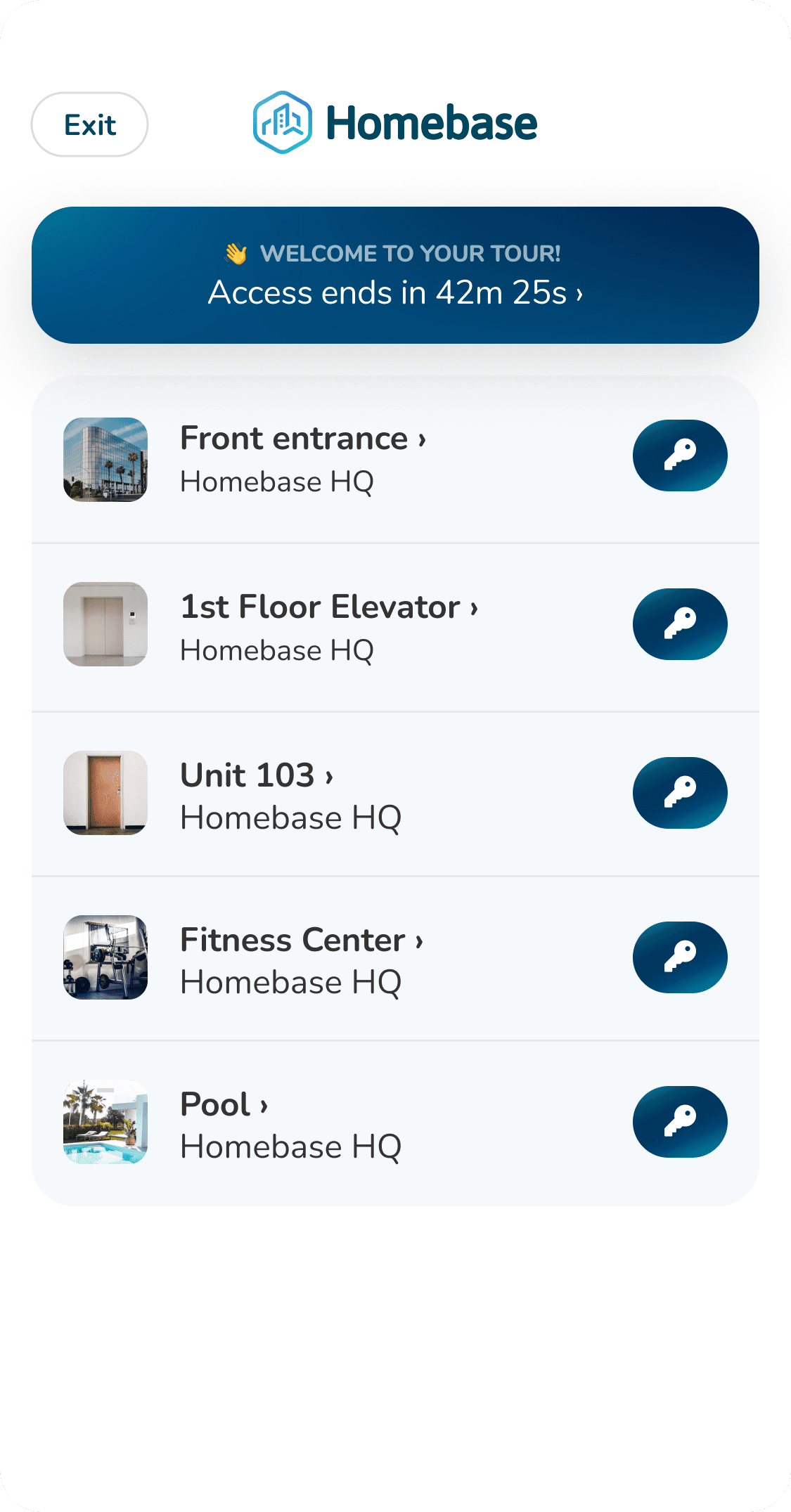
Task: Tap the key button for Fitness Center
Action: click(680, 957)
